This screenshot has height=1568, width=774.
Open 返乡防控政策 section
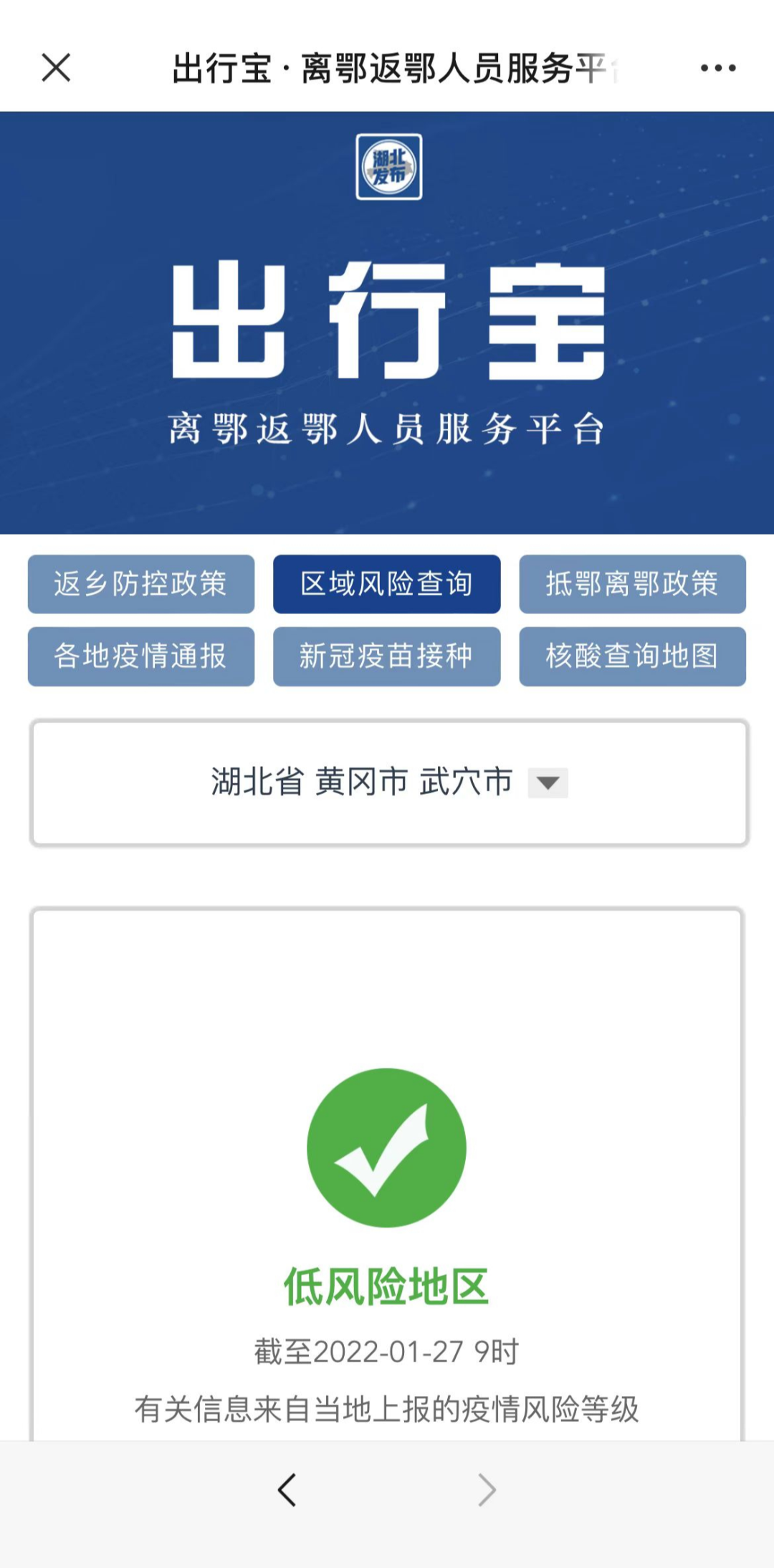point(141,584)
